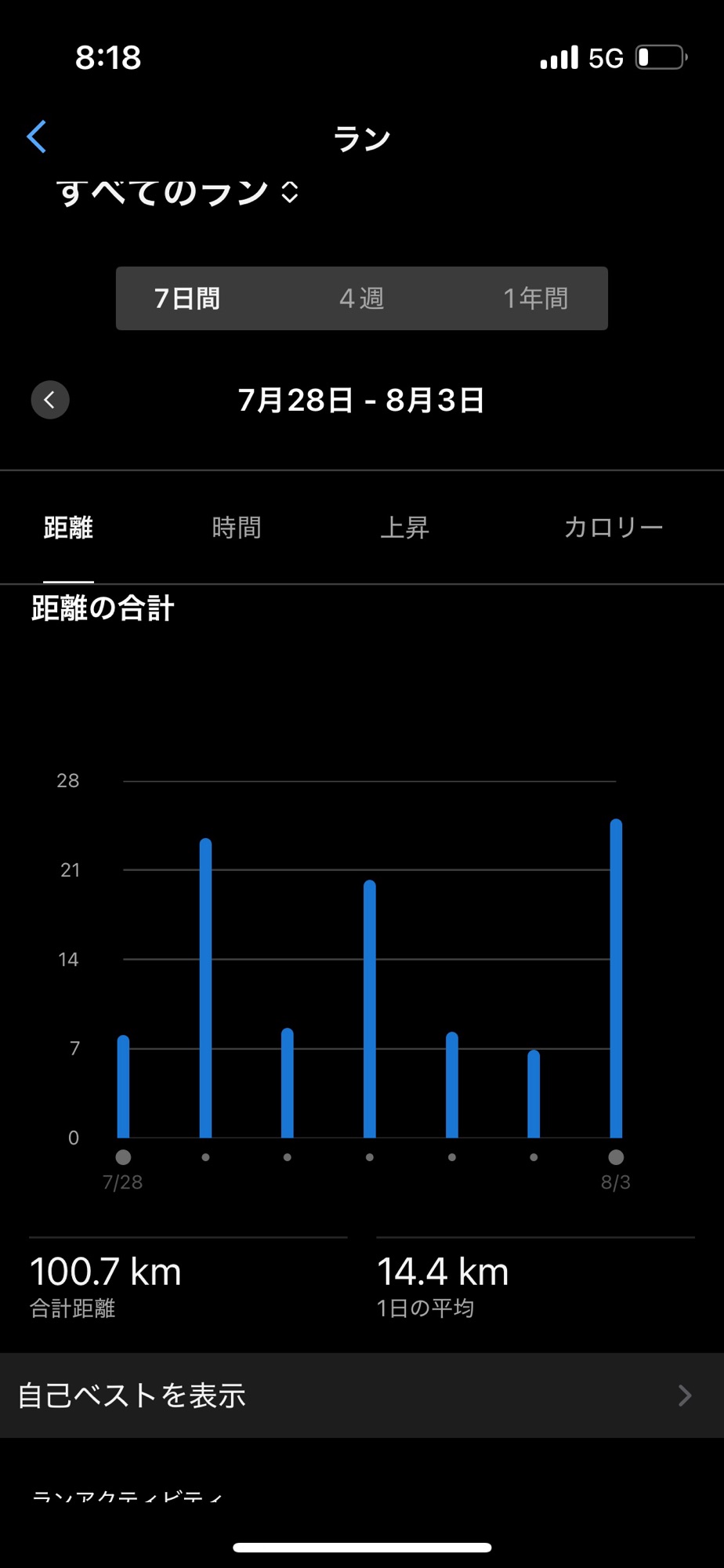724x1568 pixels.
Task: Tap the tallest bar for 8/3
Action: (616, 978)
